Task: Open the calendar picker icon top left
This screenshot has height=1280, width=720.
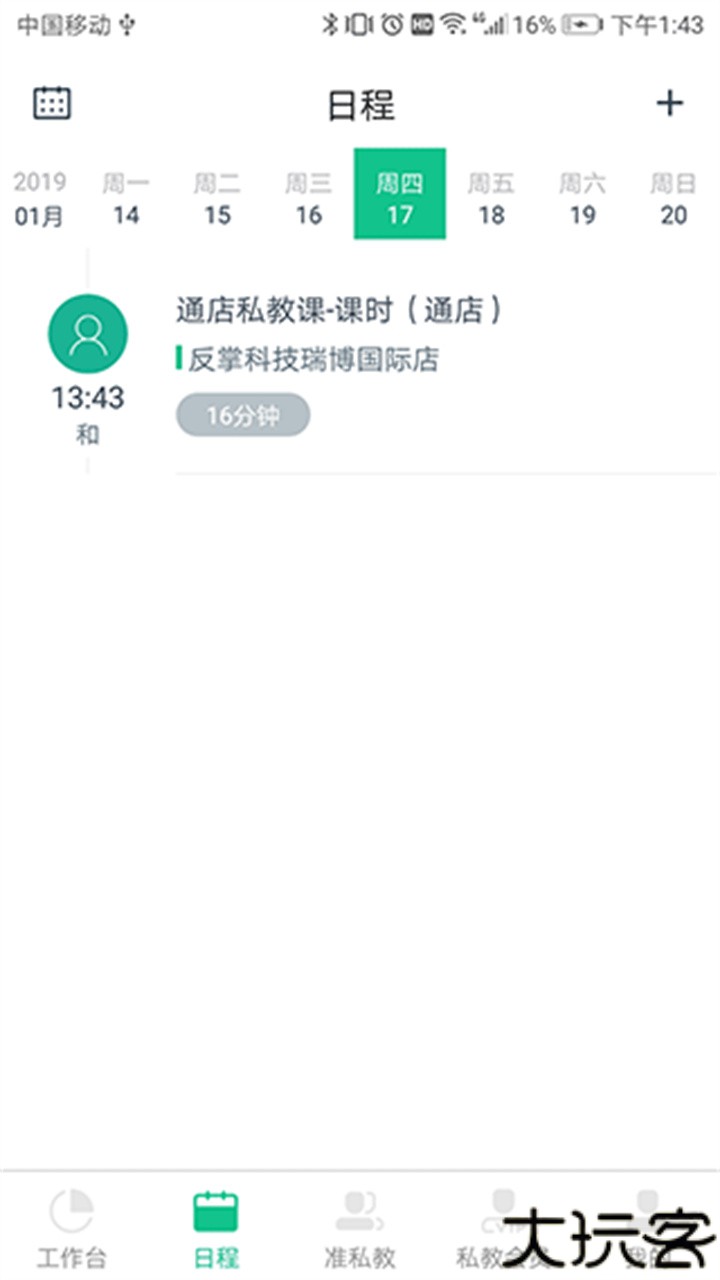Action: tap(51, 103)
